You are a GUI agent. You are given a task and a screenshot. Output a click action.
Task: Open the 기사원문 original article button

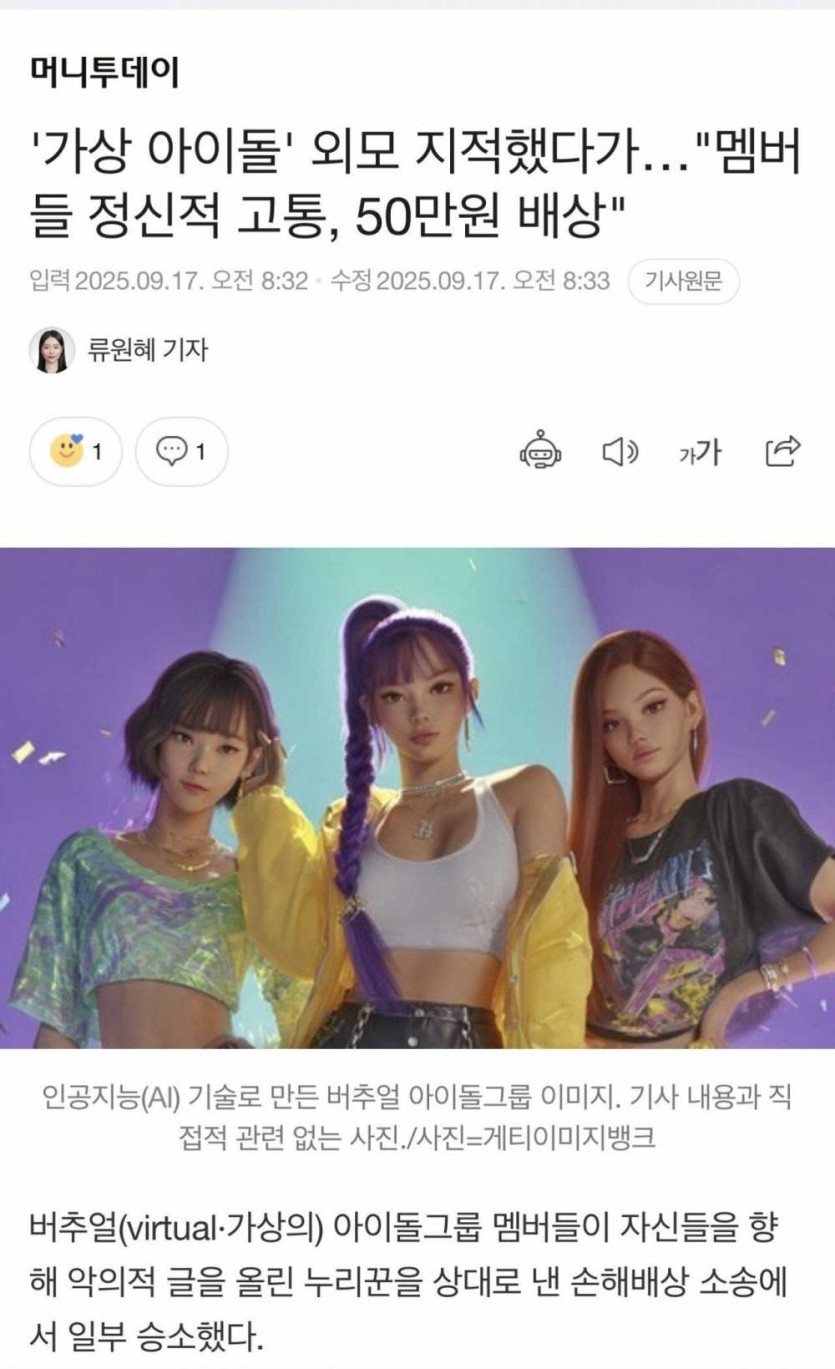point(683,282)
